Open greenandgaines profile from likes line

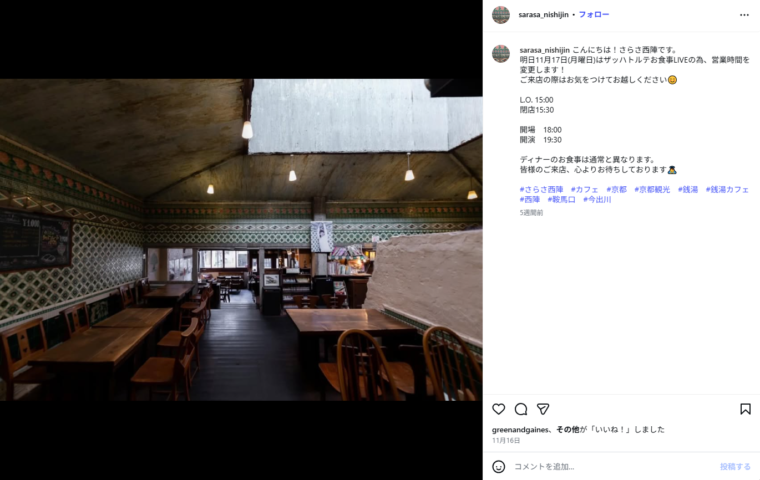[521, 429]
